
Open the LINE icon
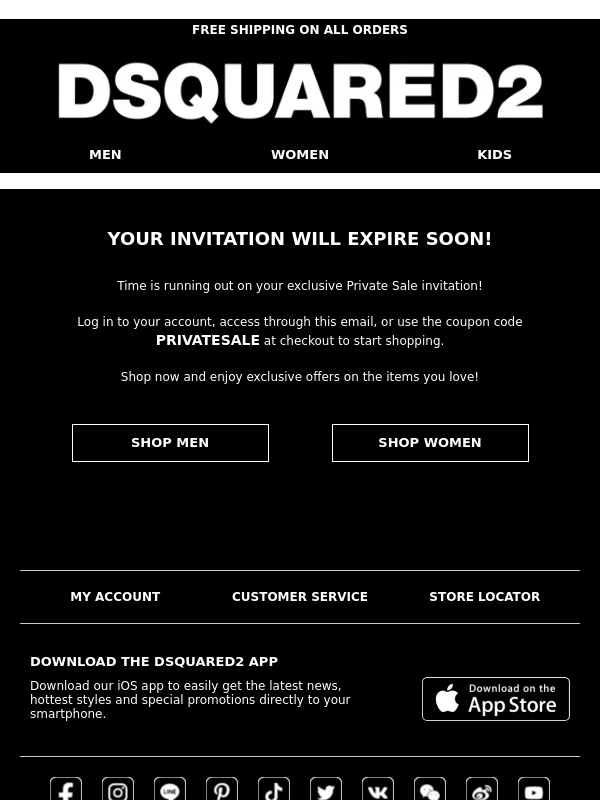coord(170,791)
